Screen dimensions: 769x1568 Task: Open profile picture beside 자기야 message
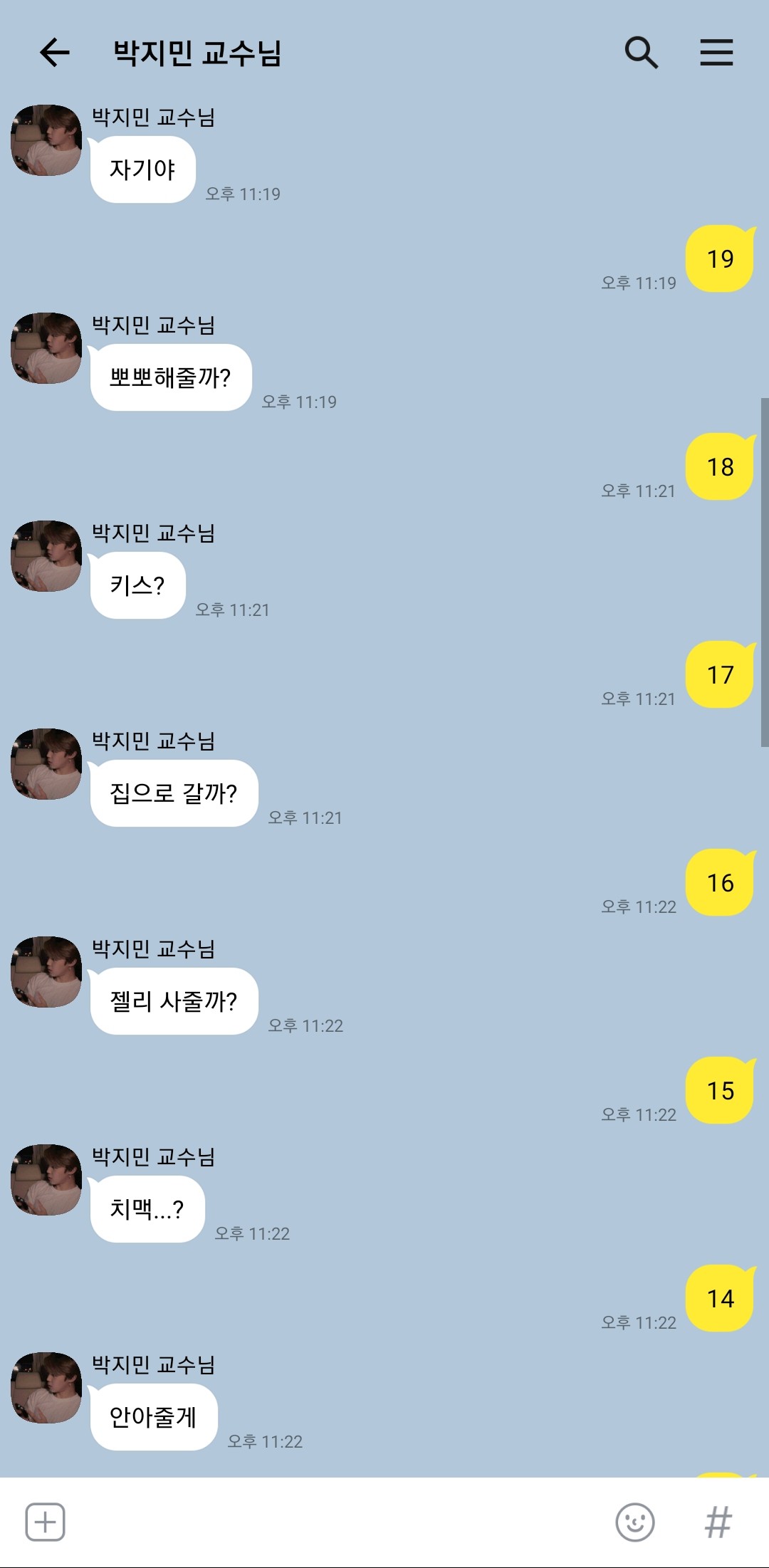click(46, 140)
